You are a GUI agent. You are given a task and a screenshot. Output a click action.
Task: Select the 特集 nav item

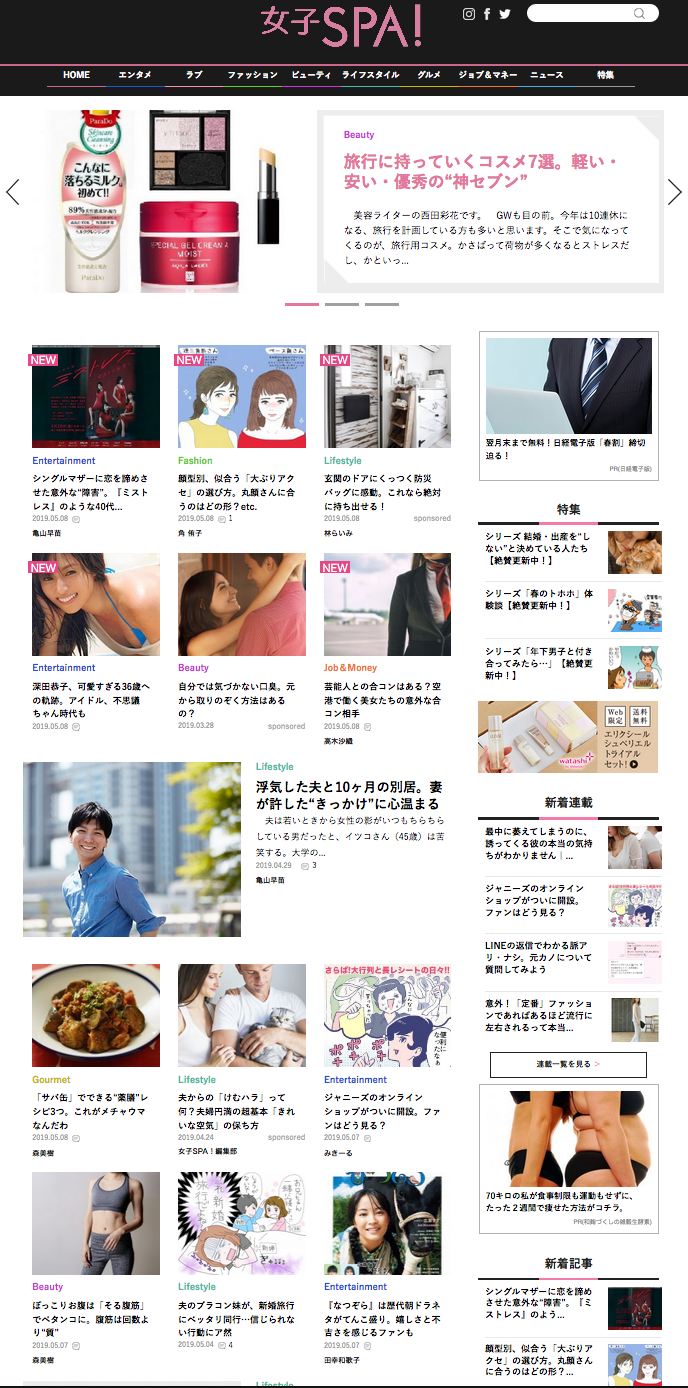(605, 75)
